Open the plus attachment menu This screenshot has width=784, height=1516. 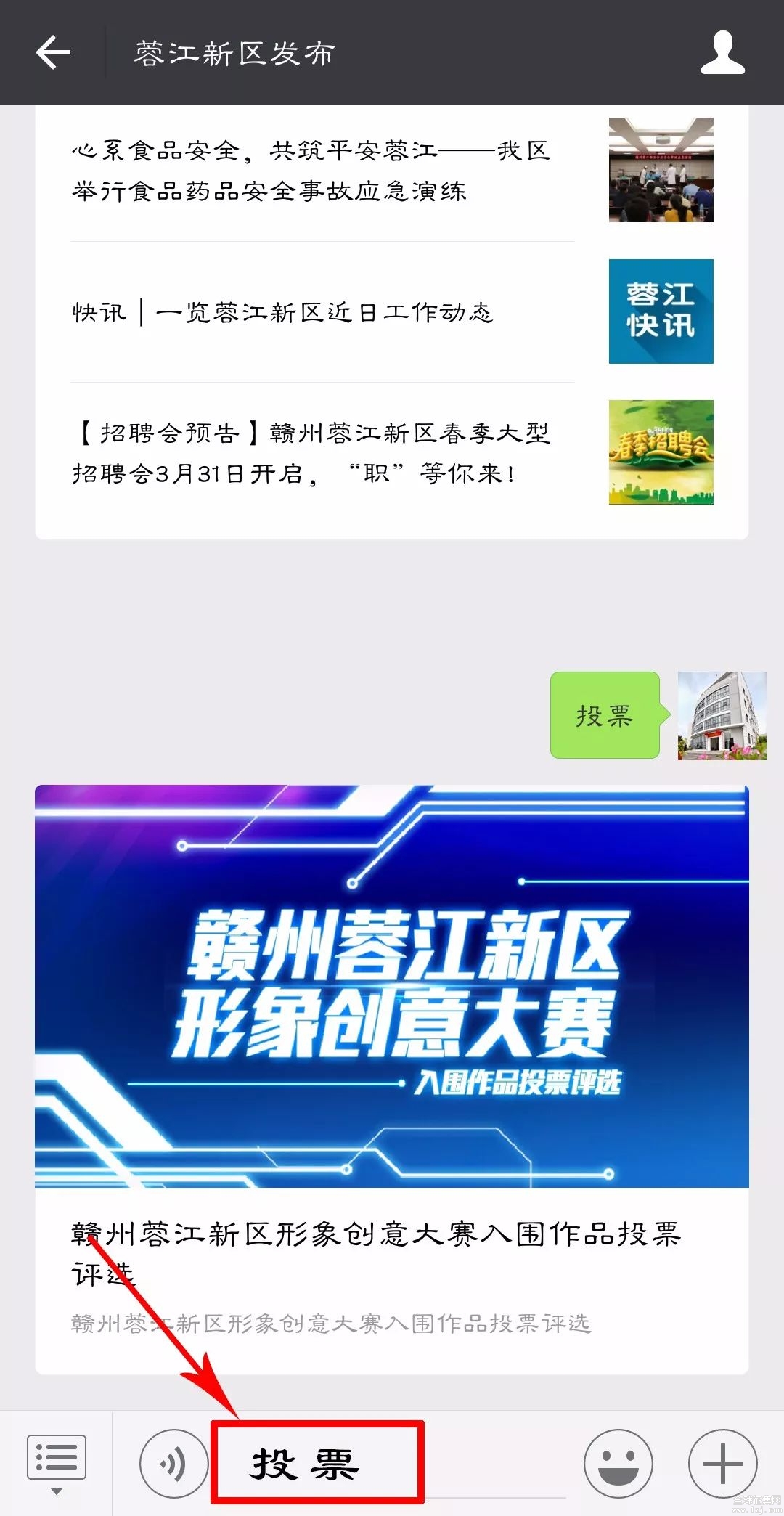coord(722,1463)
